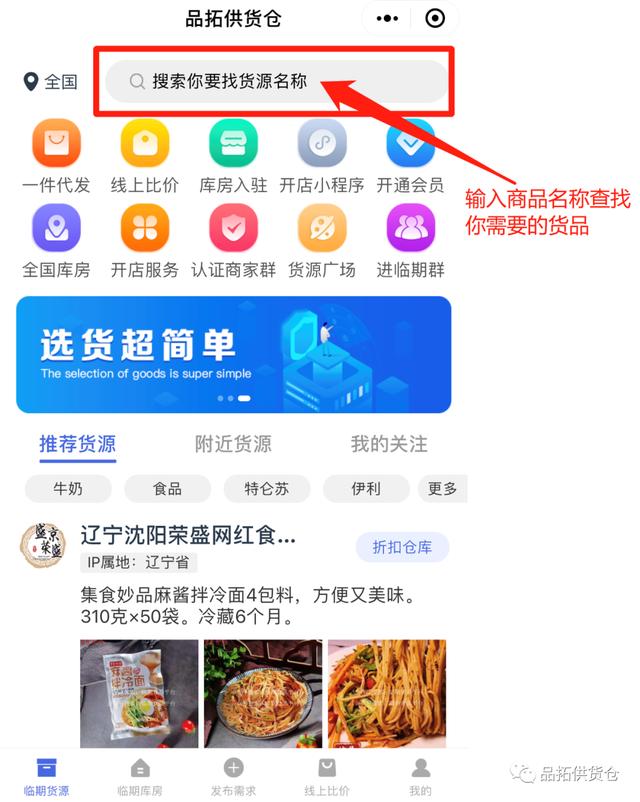The height and width of the screenshot is (802, 640).
Task: Select the 特仑苏 filter chip
Action: click(267, 489)
